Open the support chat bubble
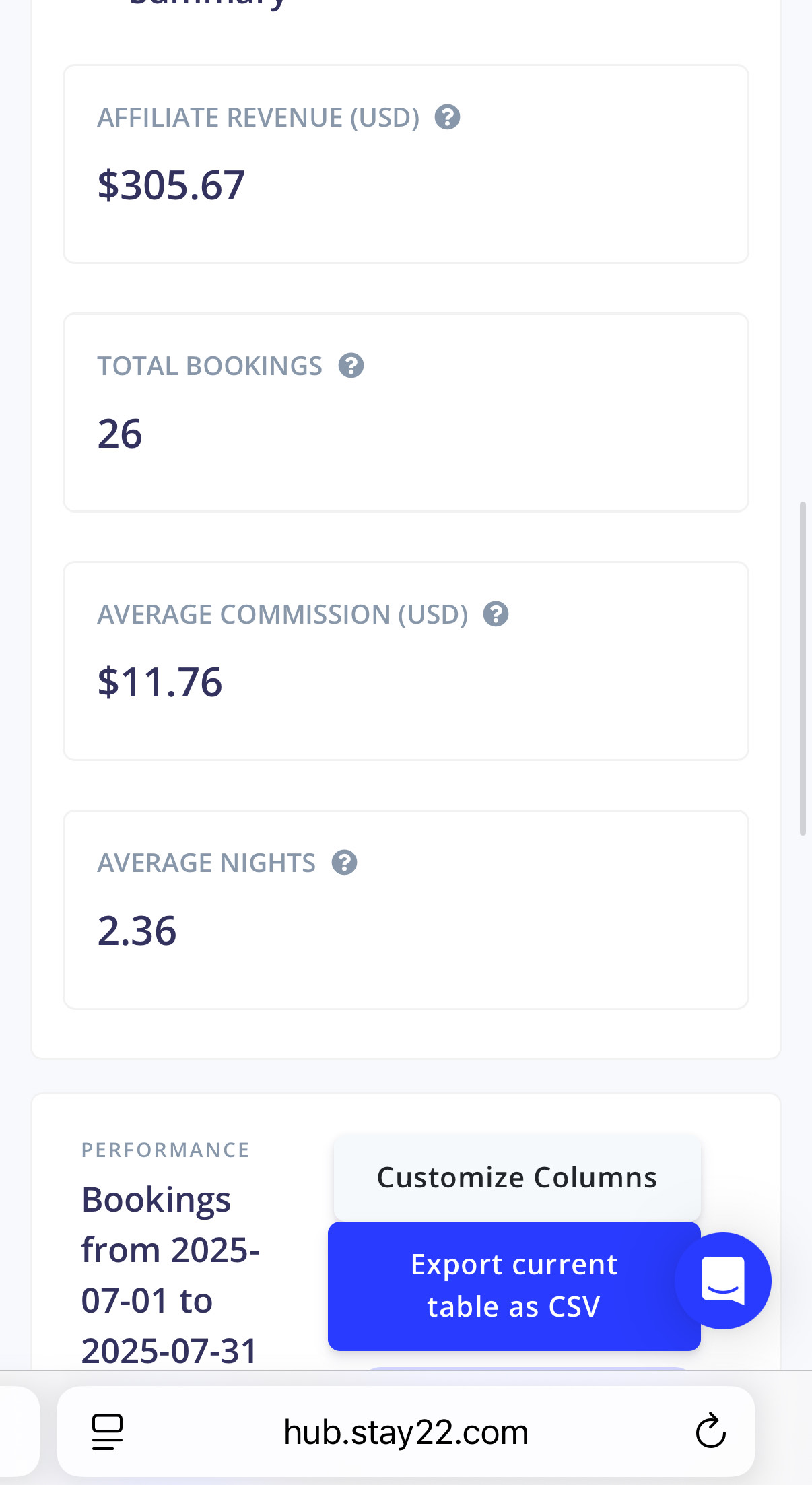The width and height of the screenshot is (812, 1485). [x=723, y=1280]
